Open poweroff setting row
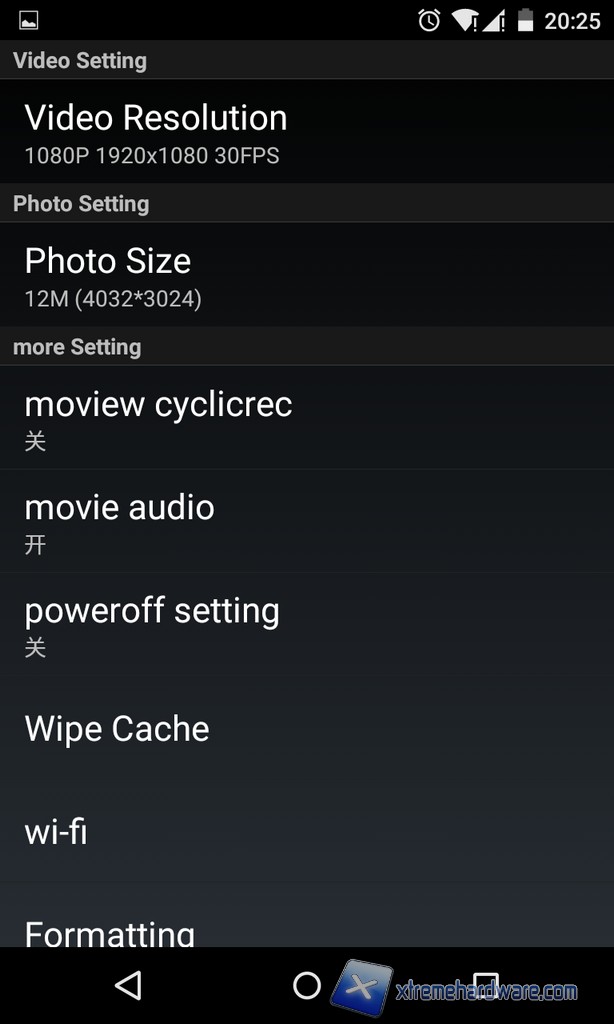 click(306, 624)
